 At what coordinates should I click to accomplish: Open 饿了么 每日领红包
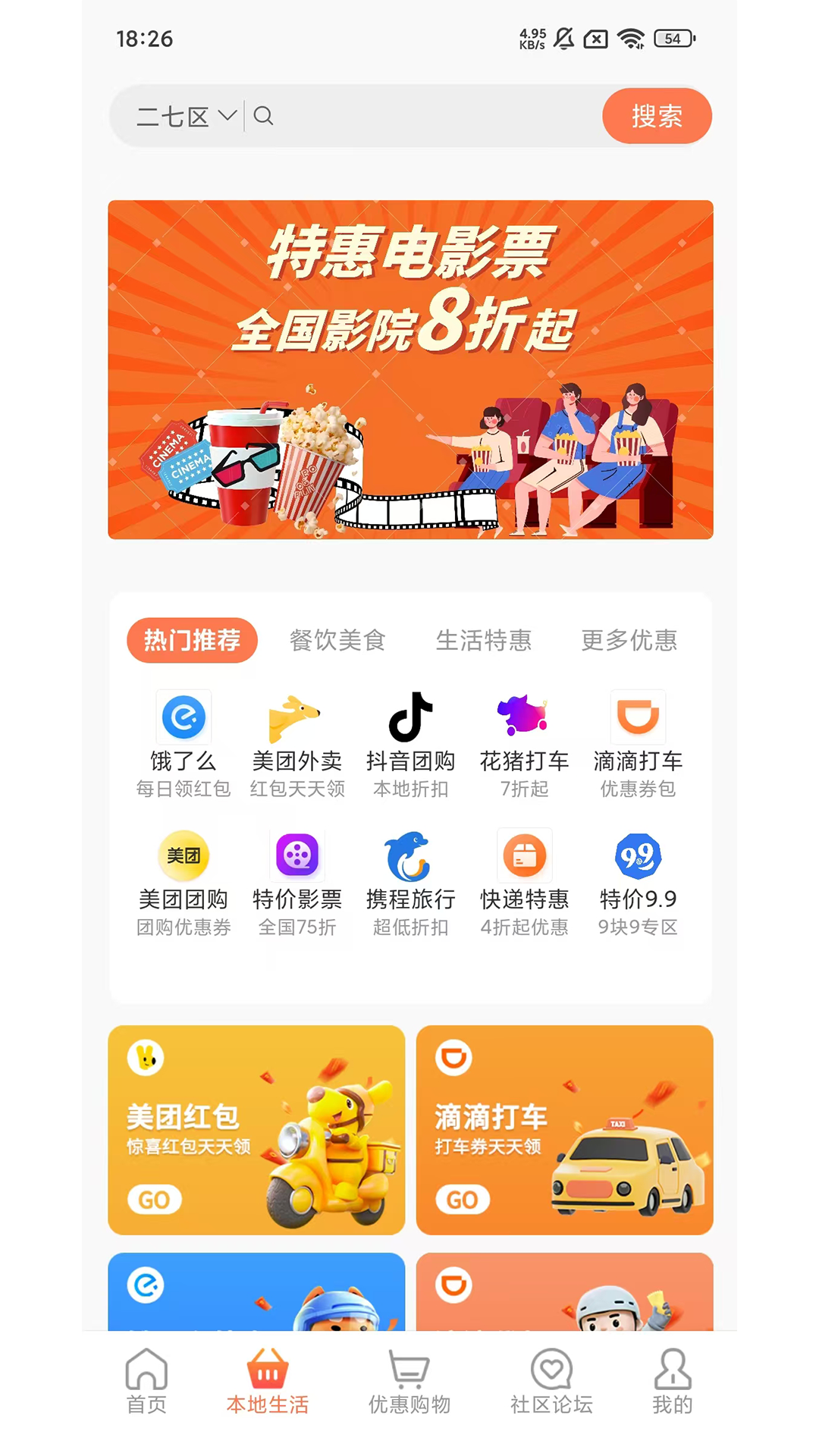[184, 743]
